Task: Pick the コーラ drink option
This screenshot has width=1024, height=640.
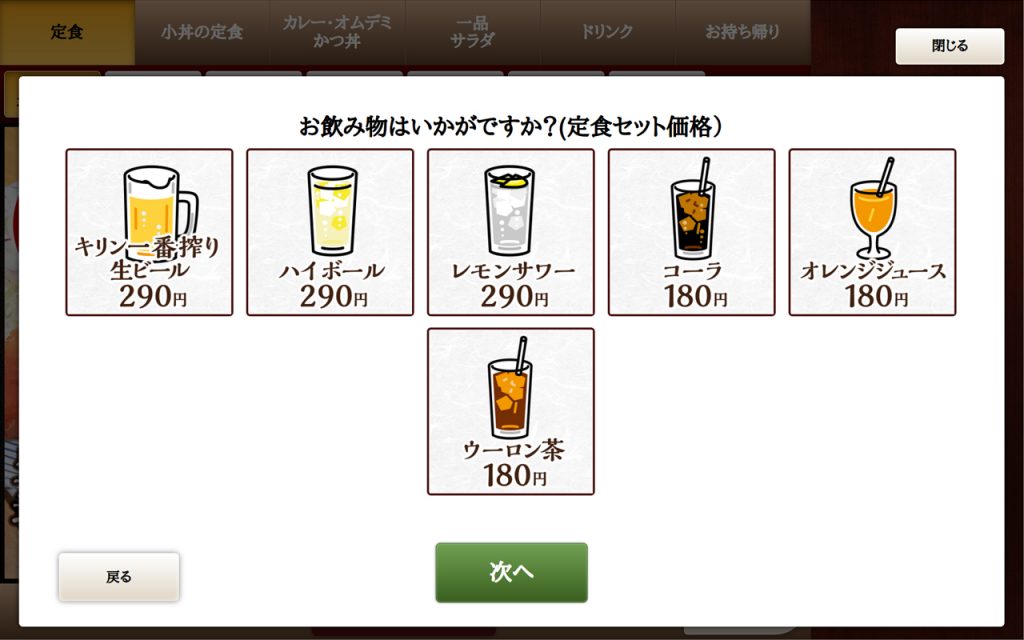Action: [692, 232]
